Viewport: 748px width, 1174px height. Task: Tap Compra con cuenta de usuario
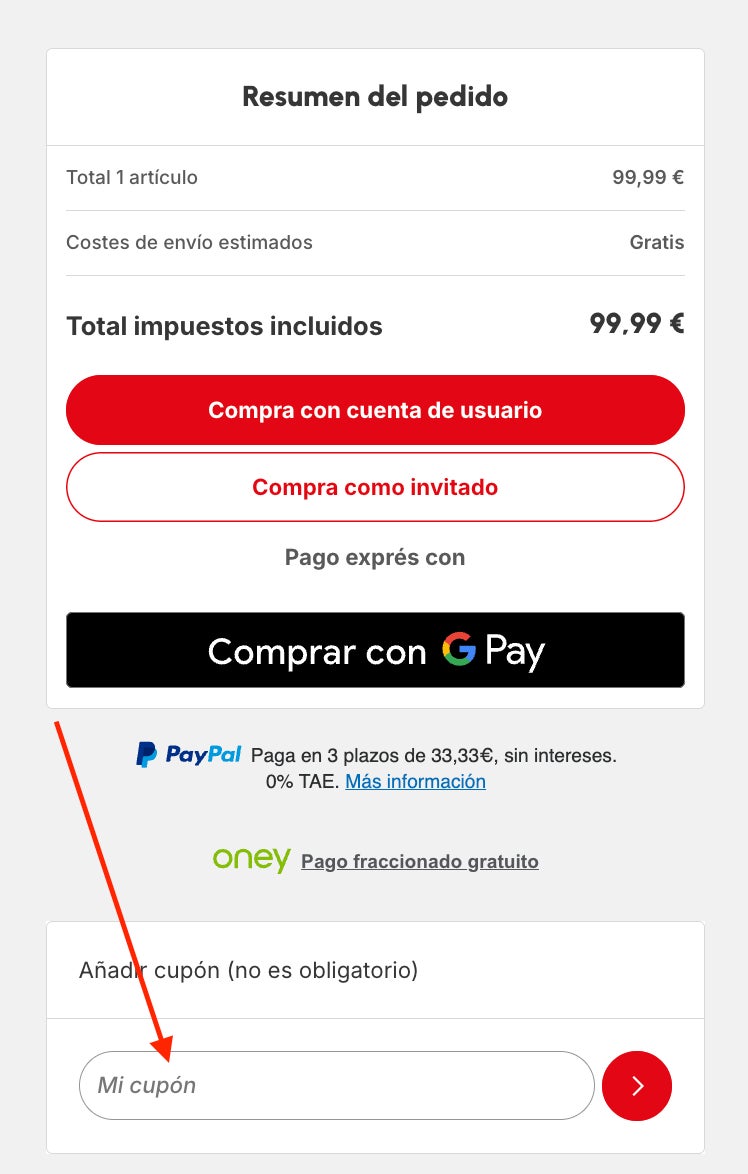tap(375, 410)
